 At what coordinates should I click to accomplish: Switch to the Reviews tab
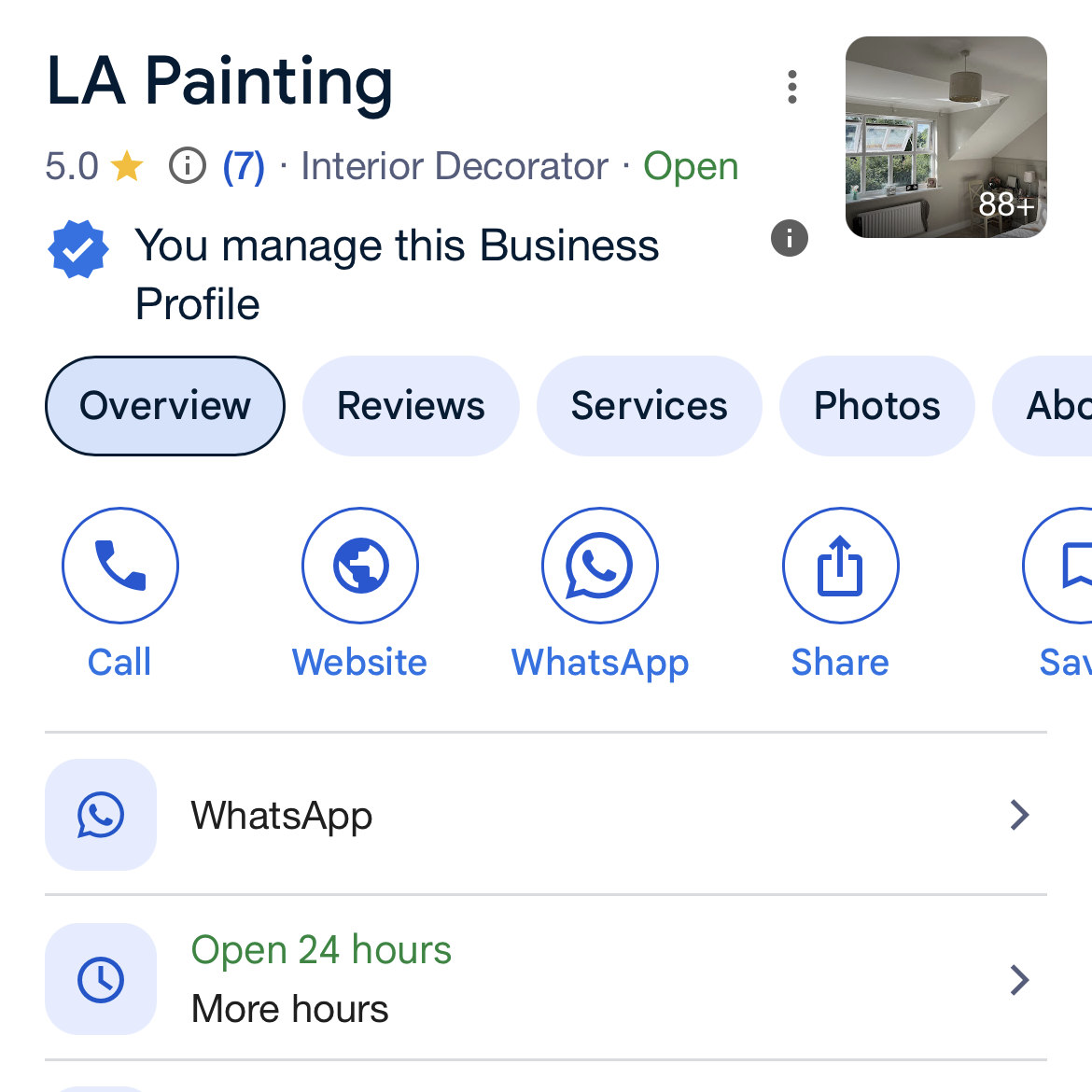point(411,406)
